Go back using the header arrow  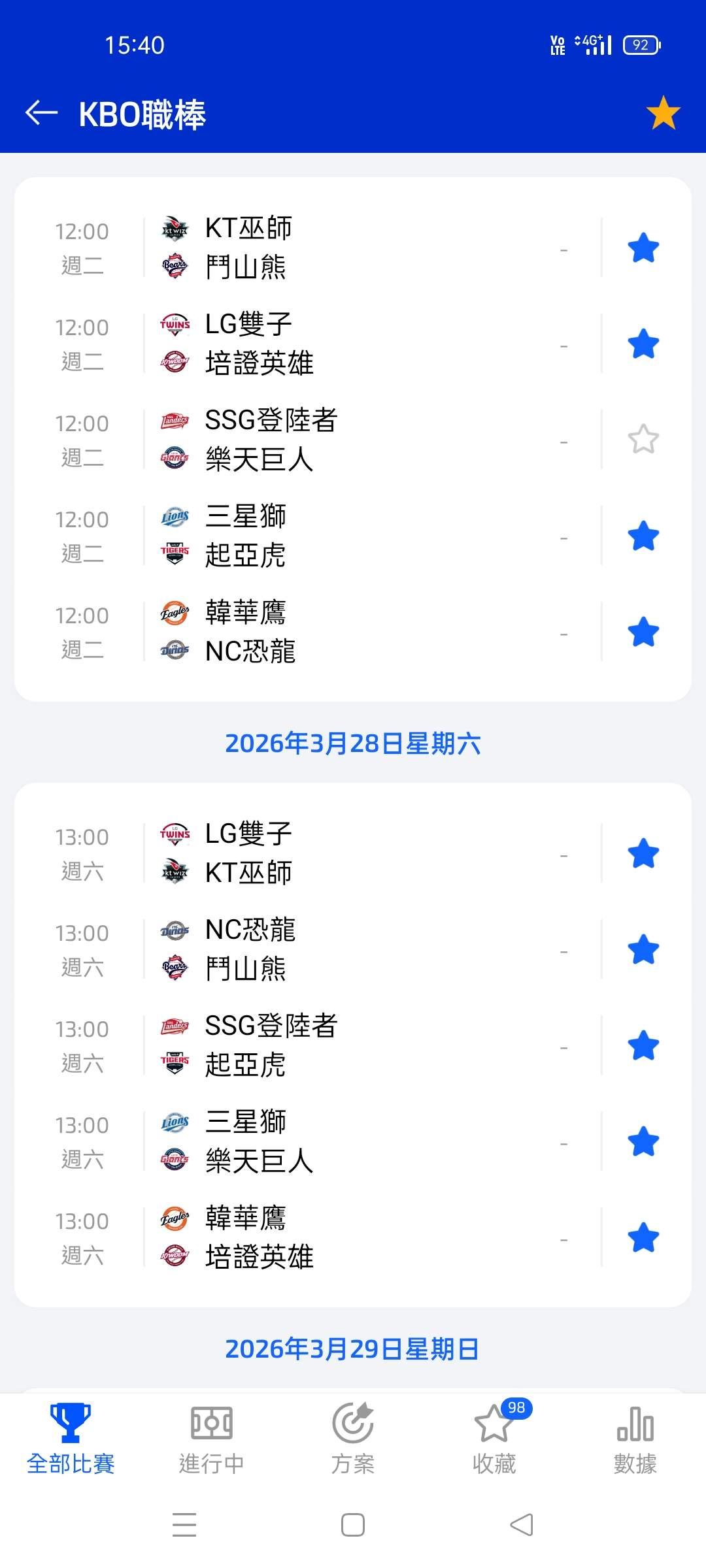pyautogui.click(x=42, y=113)
